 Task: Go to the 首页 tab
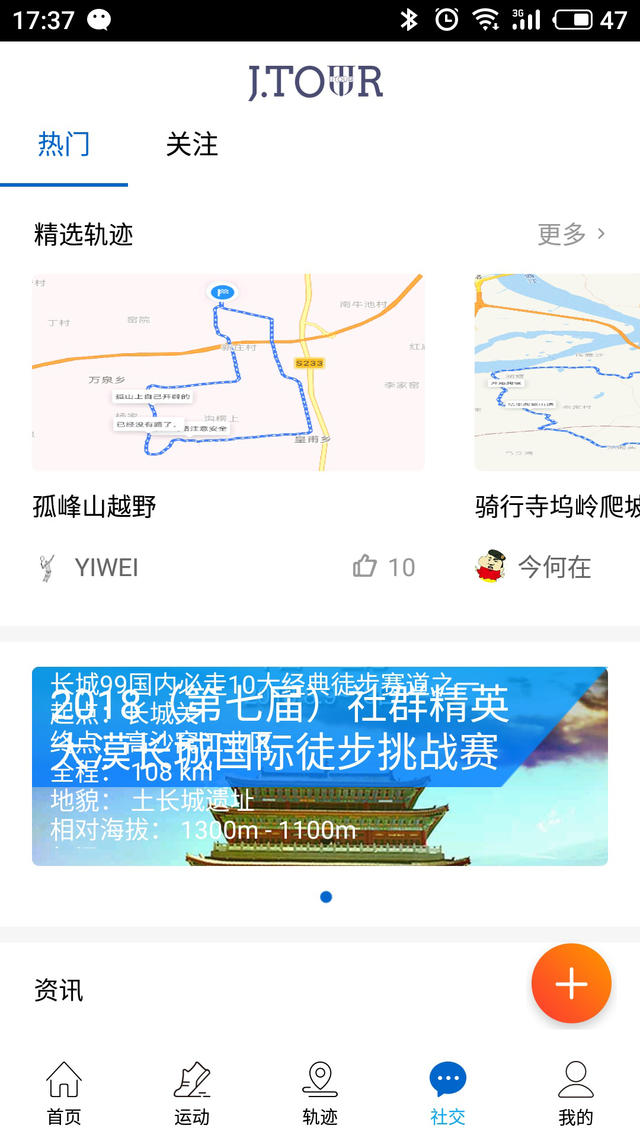point(64,1093)
